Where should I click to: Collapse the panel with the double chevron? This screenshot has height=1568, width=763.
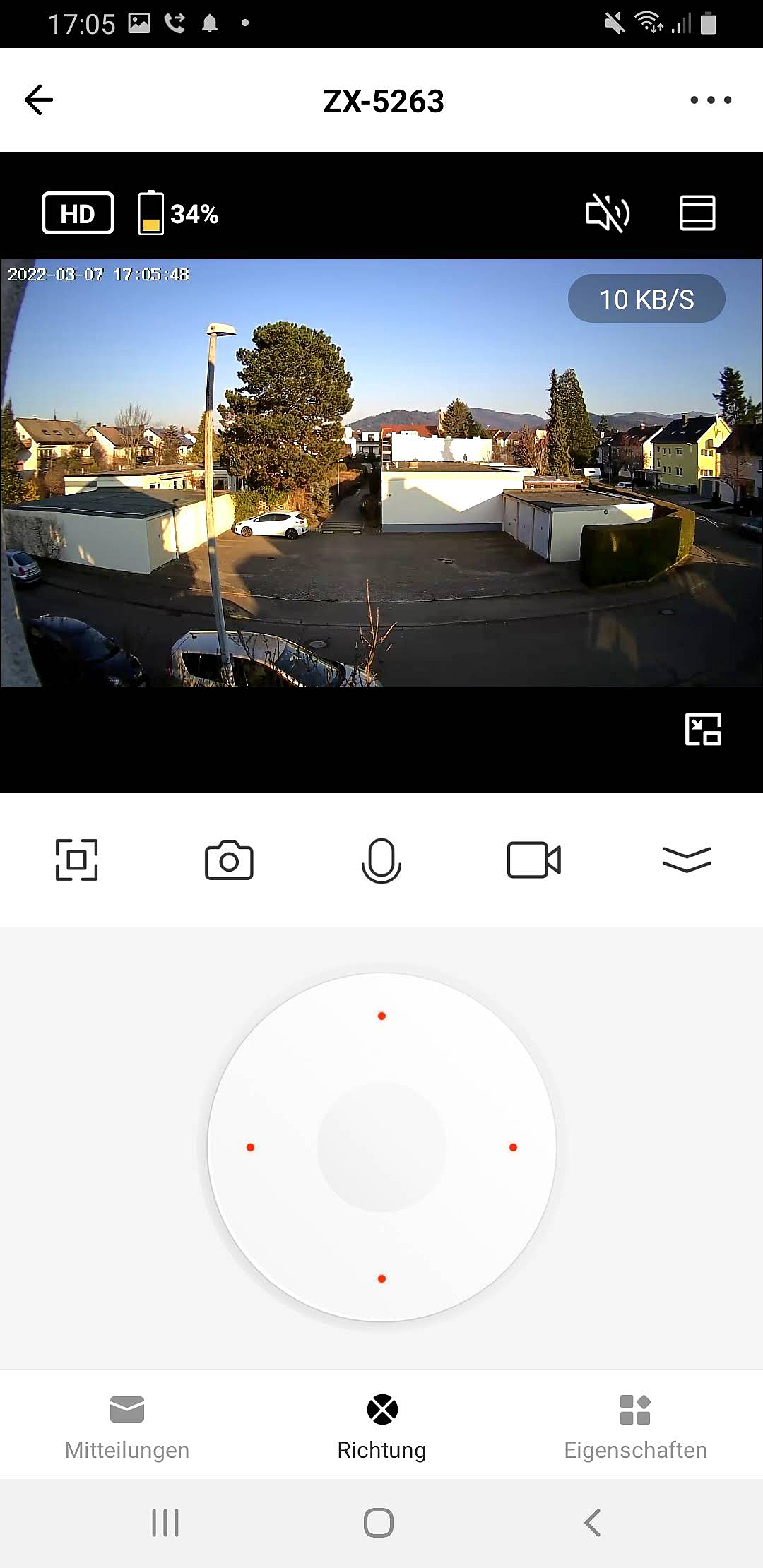click(687, 860)
